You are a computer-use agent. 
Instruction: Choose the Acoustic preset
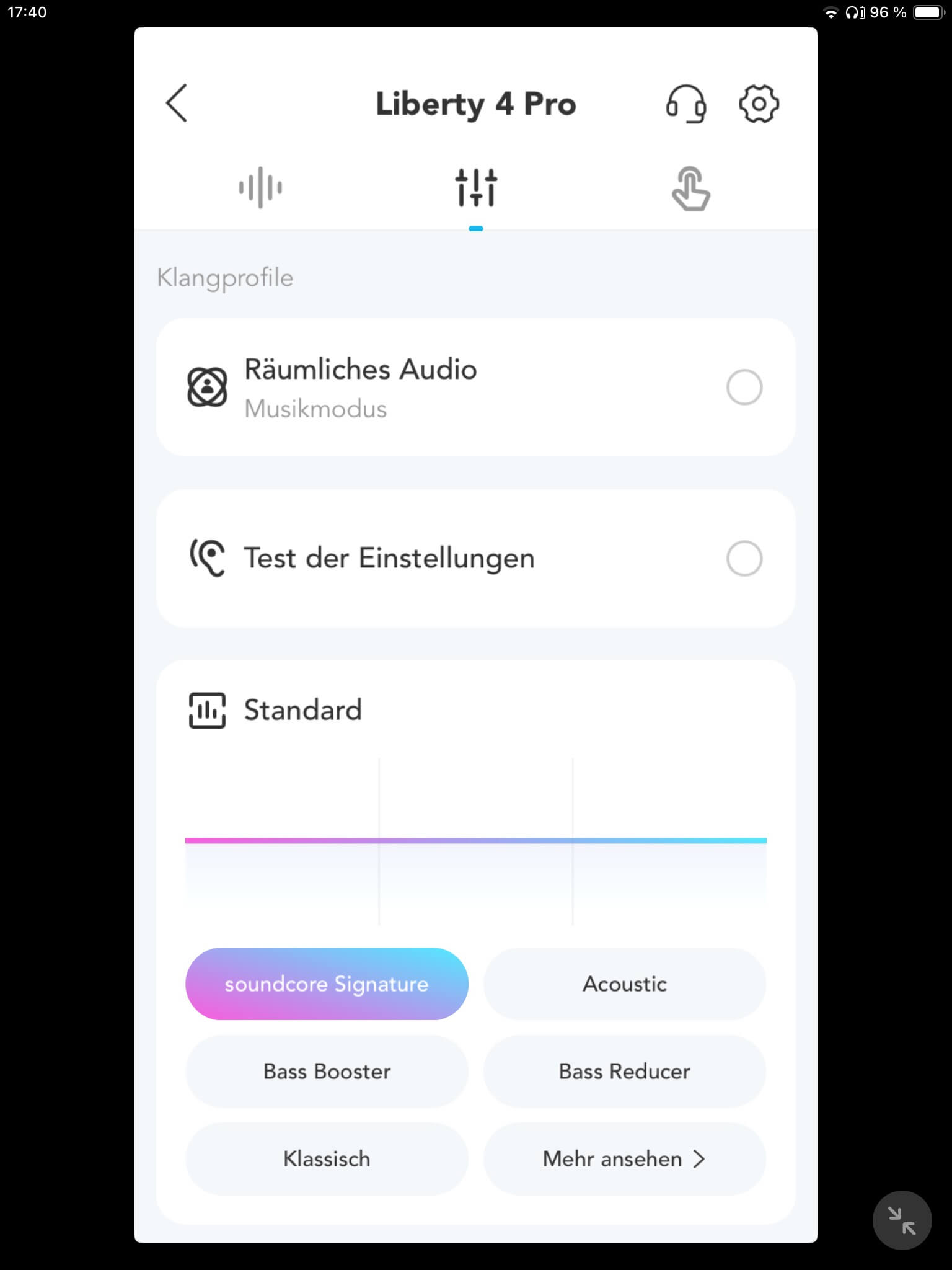624,984
